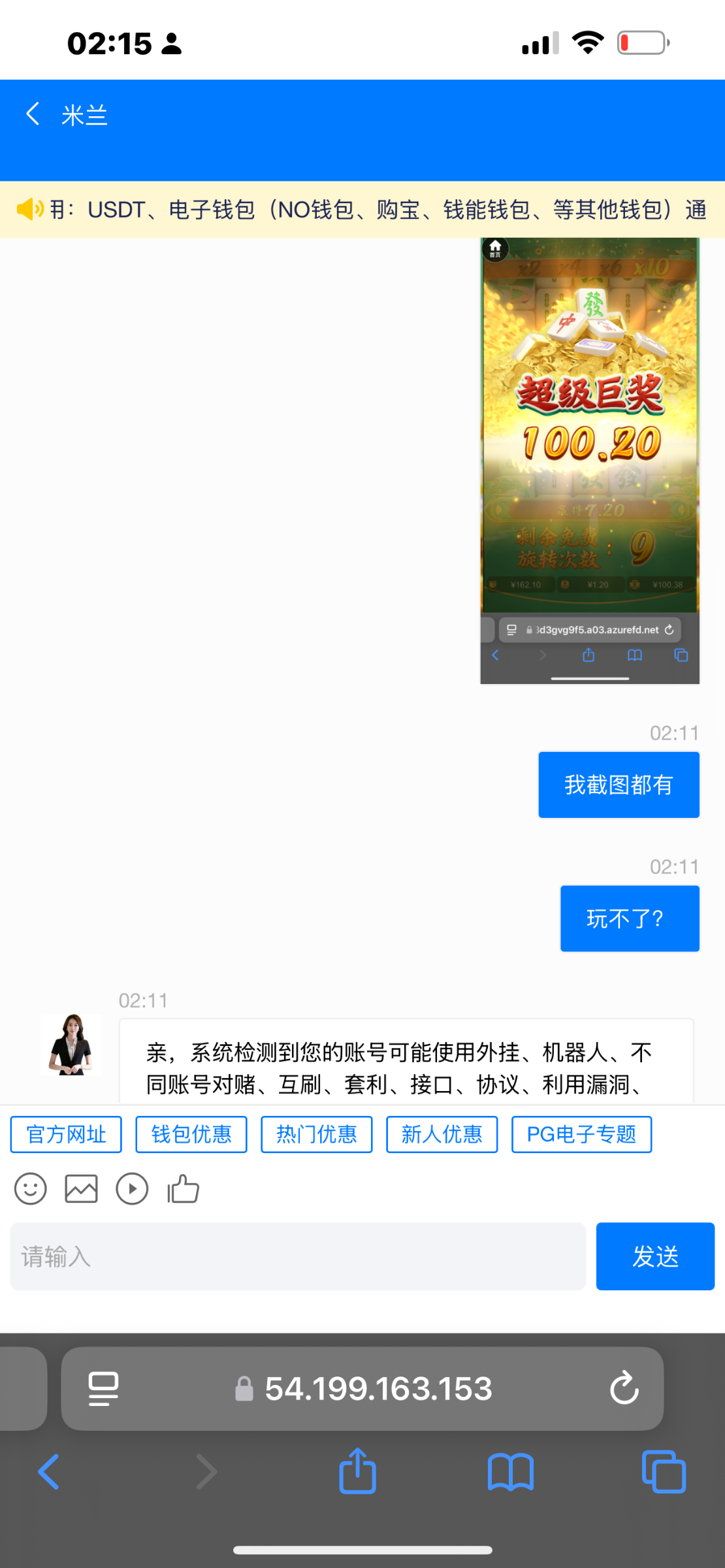This screenshot has height=1568, width=725.
Task: Attach a picture using the image icon
Action: click(x=81, y=1189)
